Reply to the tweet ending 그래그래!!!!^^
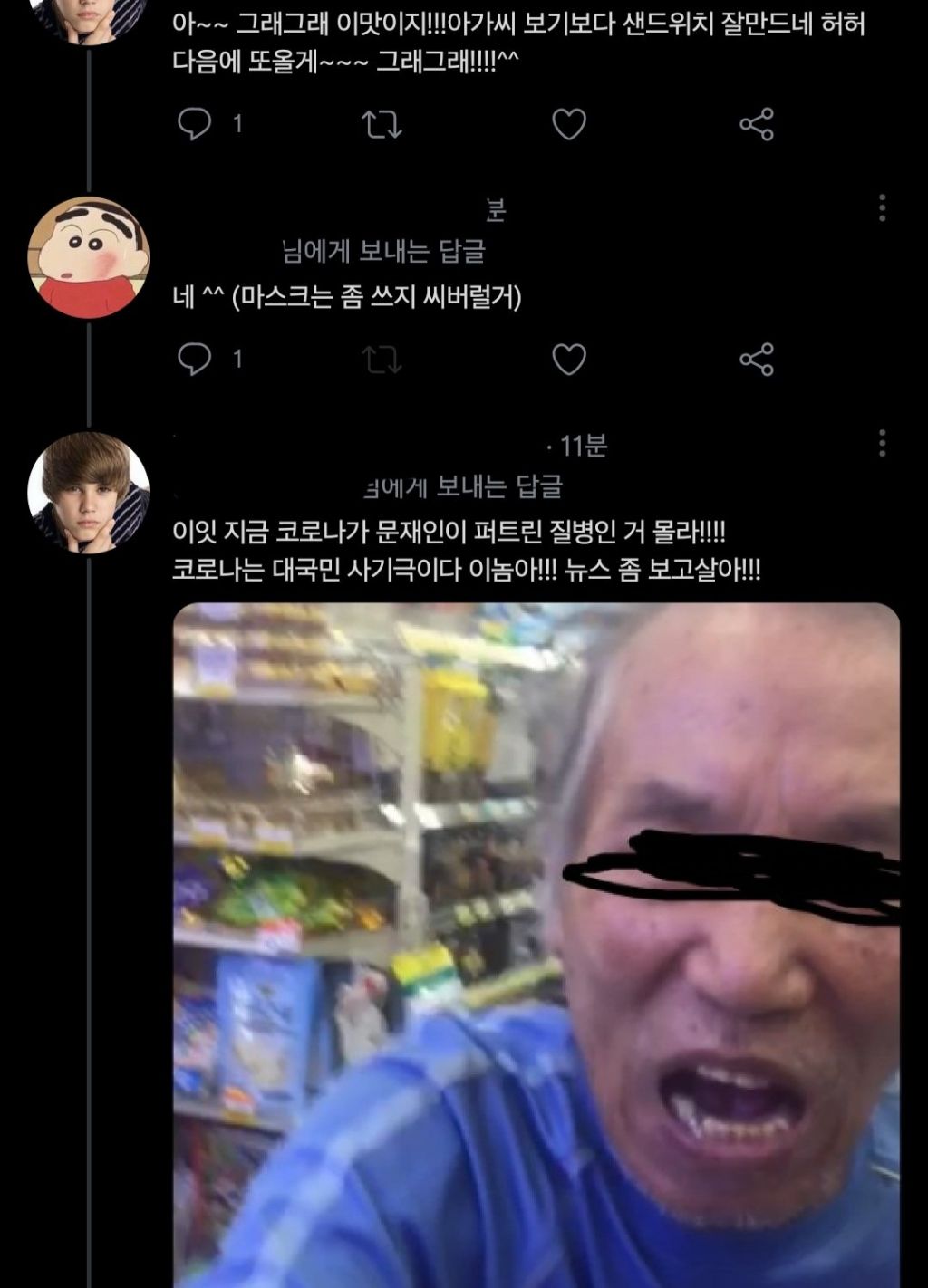The image size is (928, 1288). (x=194, y=124)
